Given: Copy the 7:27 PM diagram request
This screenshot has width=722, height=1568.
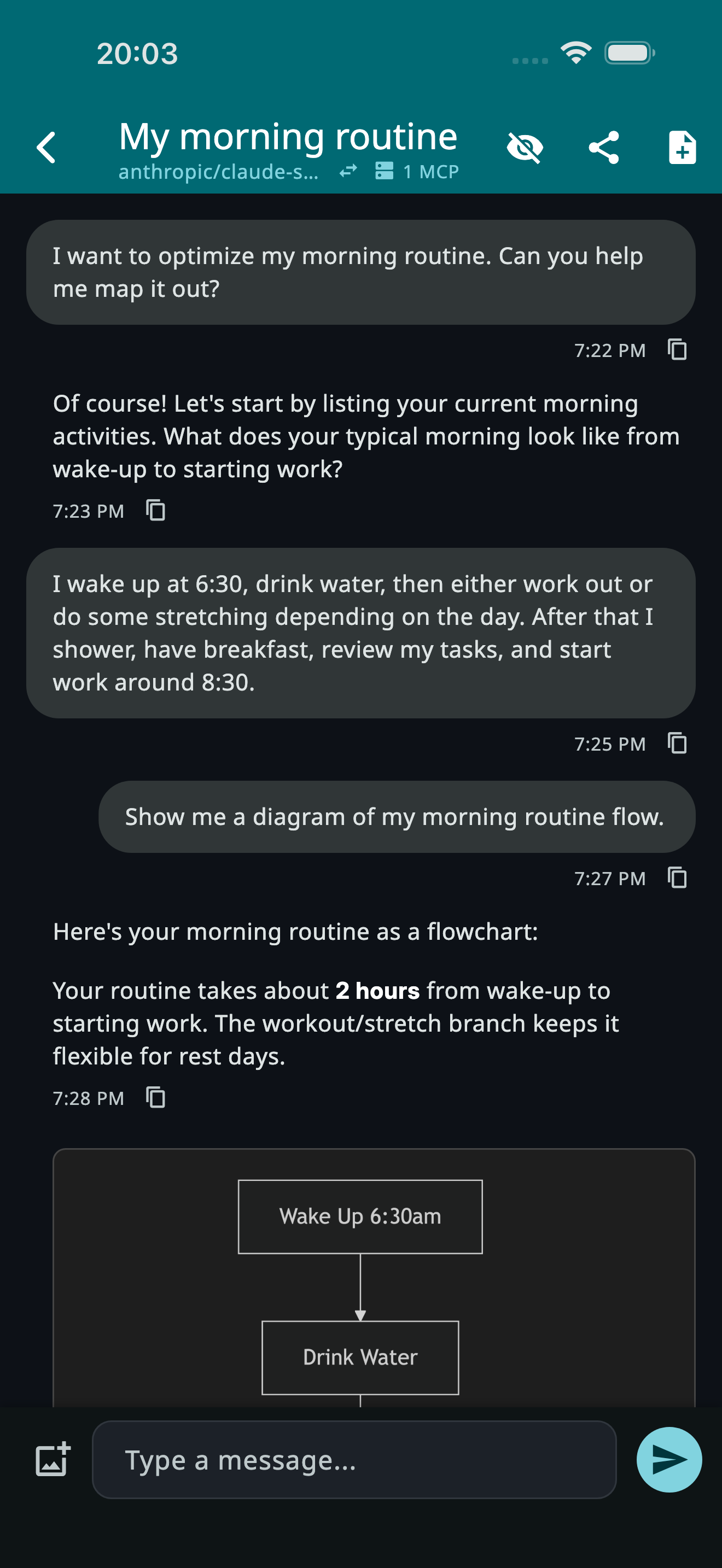Looking at the screenshot, I should coord(677,877).
